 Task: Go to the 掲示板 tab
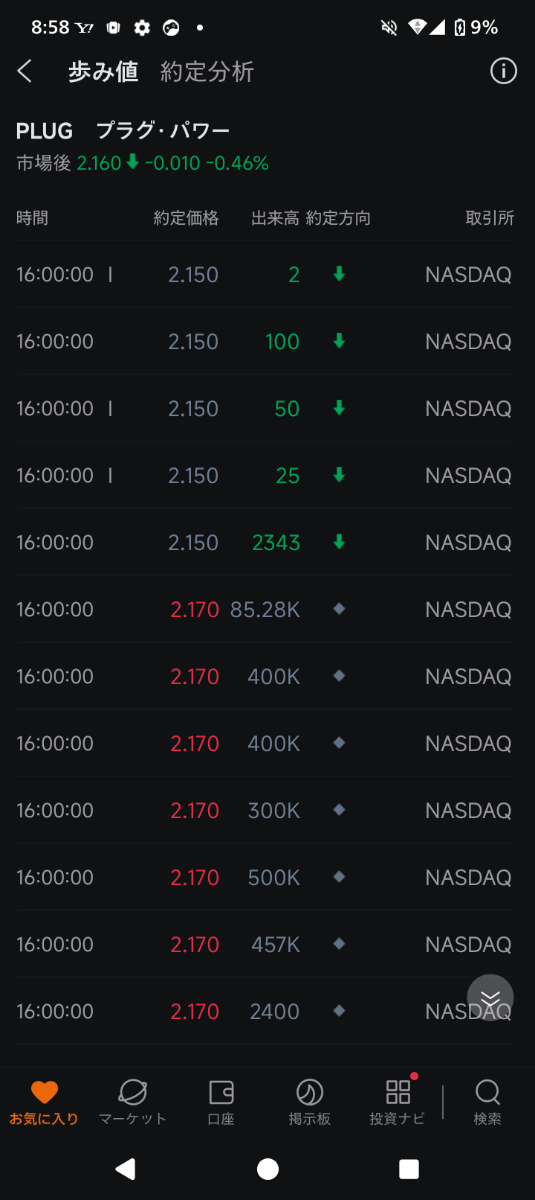click(x=310, y=1103)
